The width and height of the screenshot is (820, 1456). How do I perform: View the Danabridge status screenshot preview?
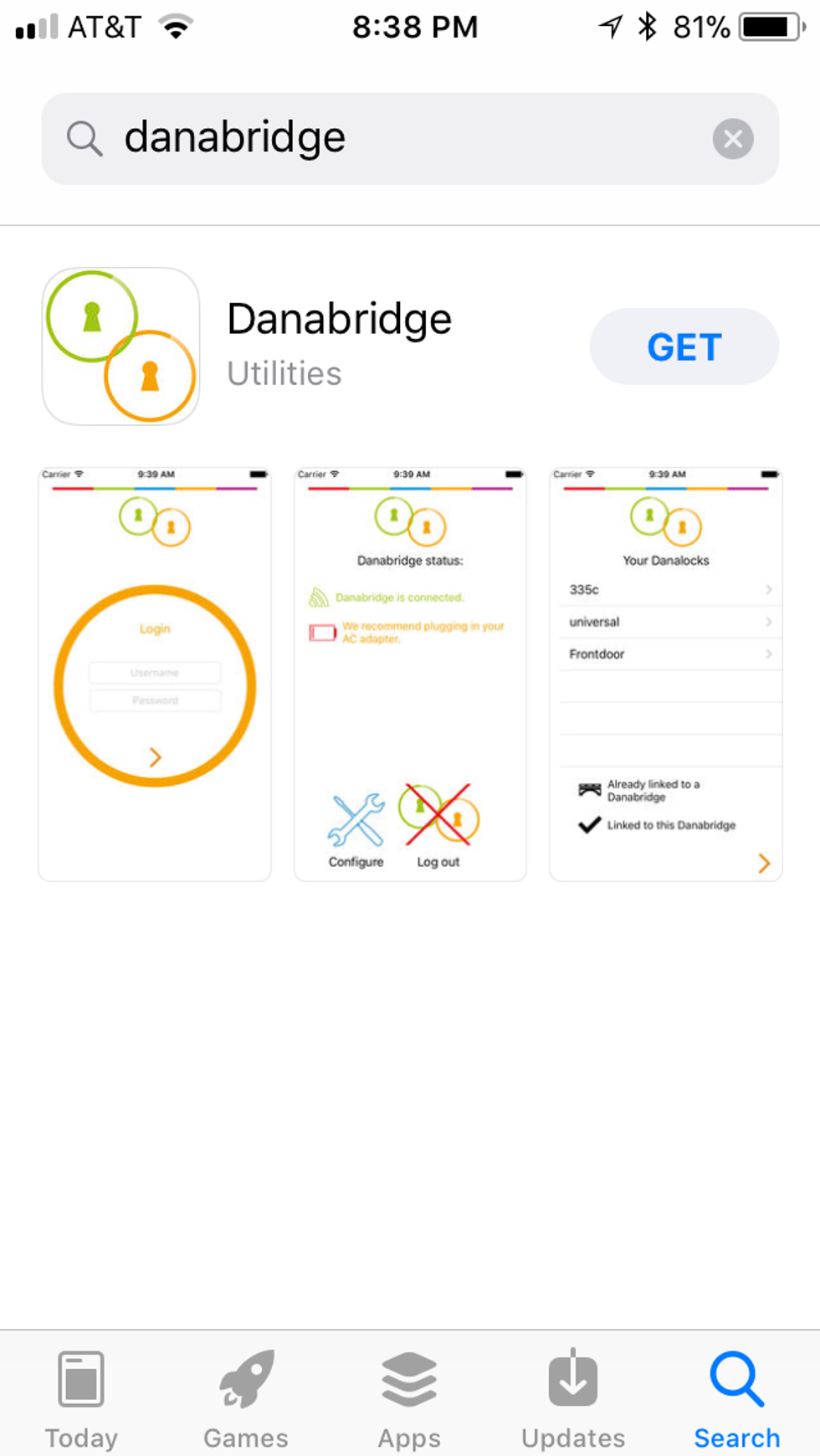pyautogui.click(x=410, y=674)
